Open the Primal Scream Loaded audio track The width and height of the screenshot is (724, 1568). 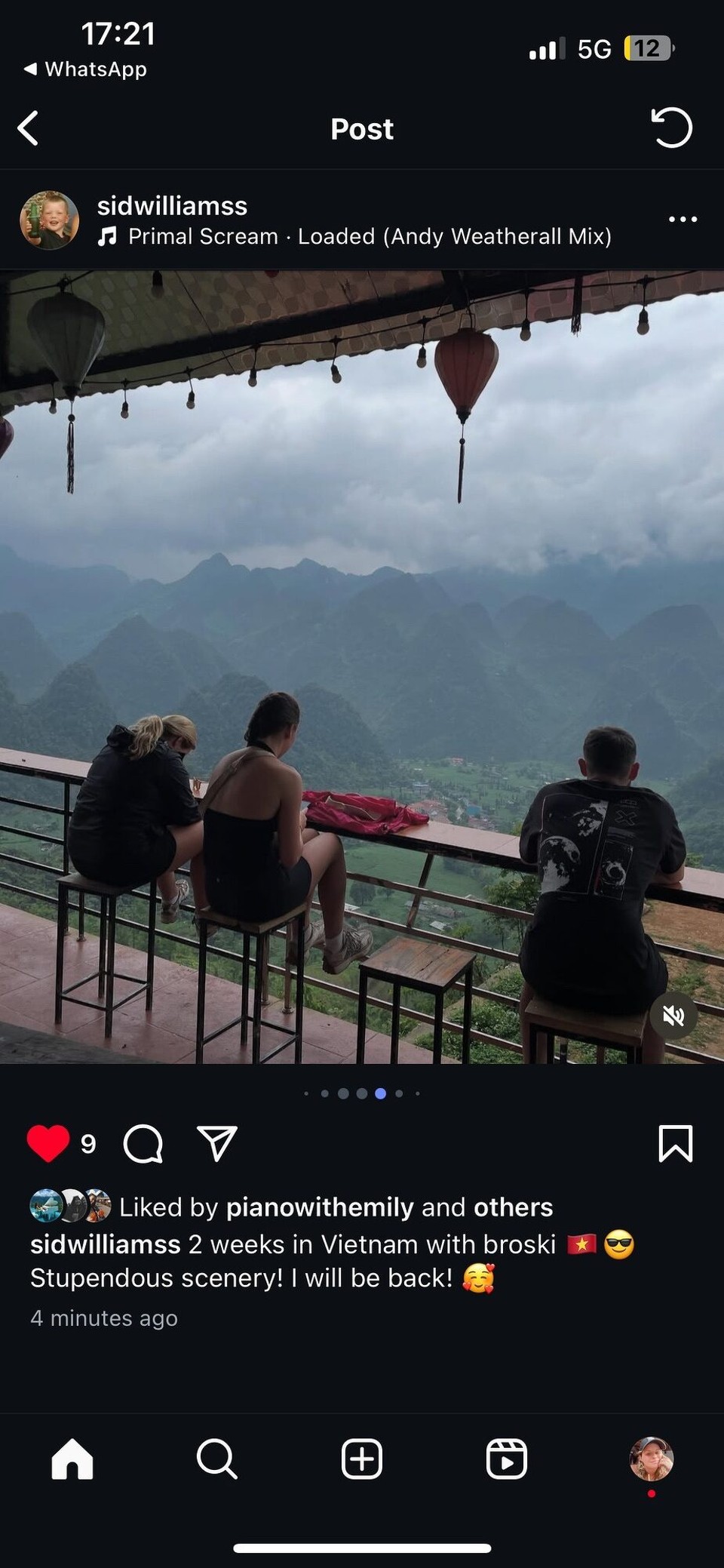pos(369,237)
